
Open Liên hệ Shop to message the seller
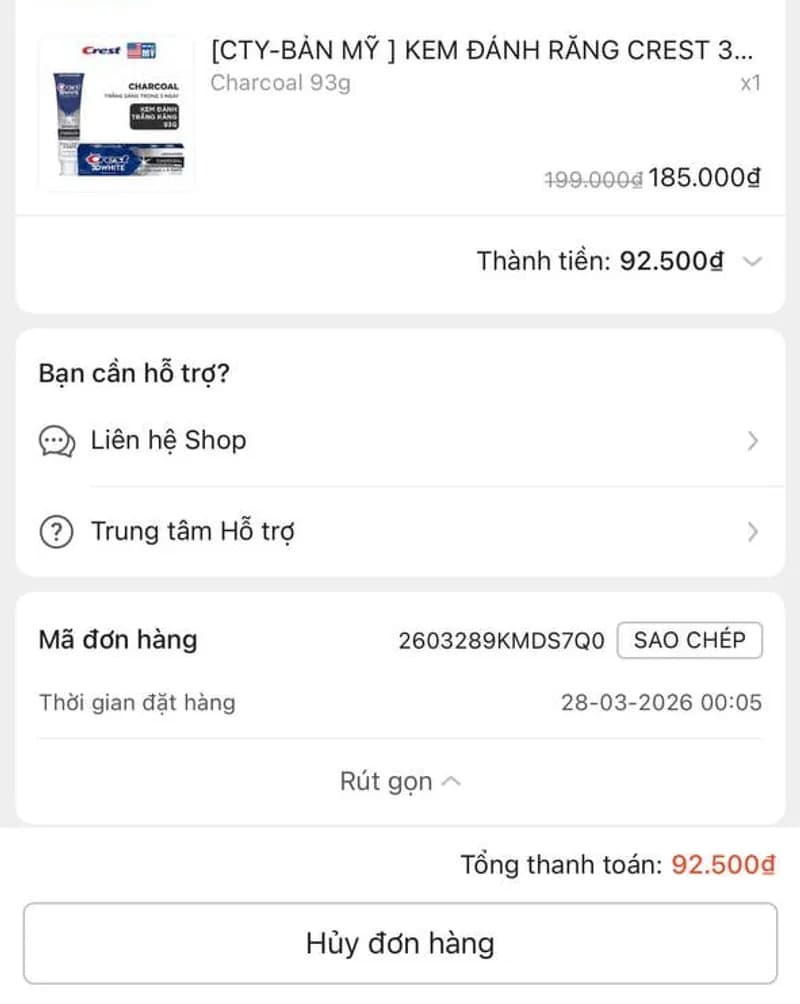[x=166, y=440]
